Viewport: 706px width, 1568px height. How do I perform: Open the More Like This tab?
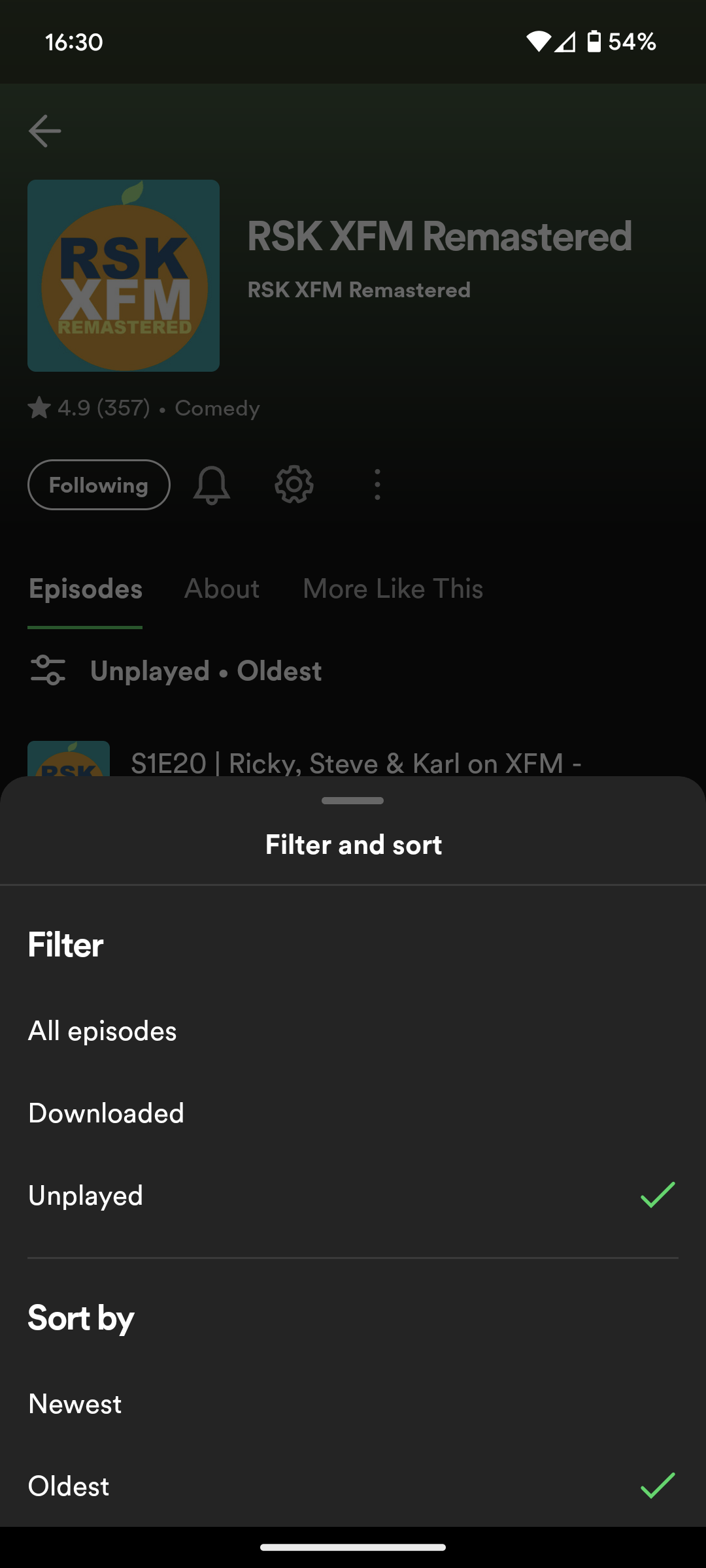click(x=392, y=588)
